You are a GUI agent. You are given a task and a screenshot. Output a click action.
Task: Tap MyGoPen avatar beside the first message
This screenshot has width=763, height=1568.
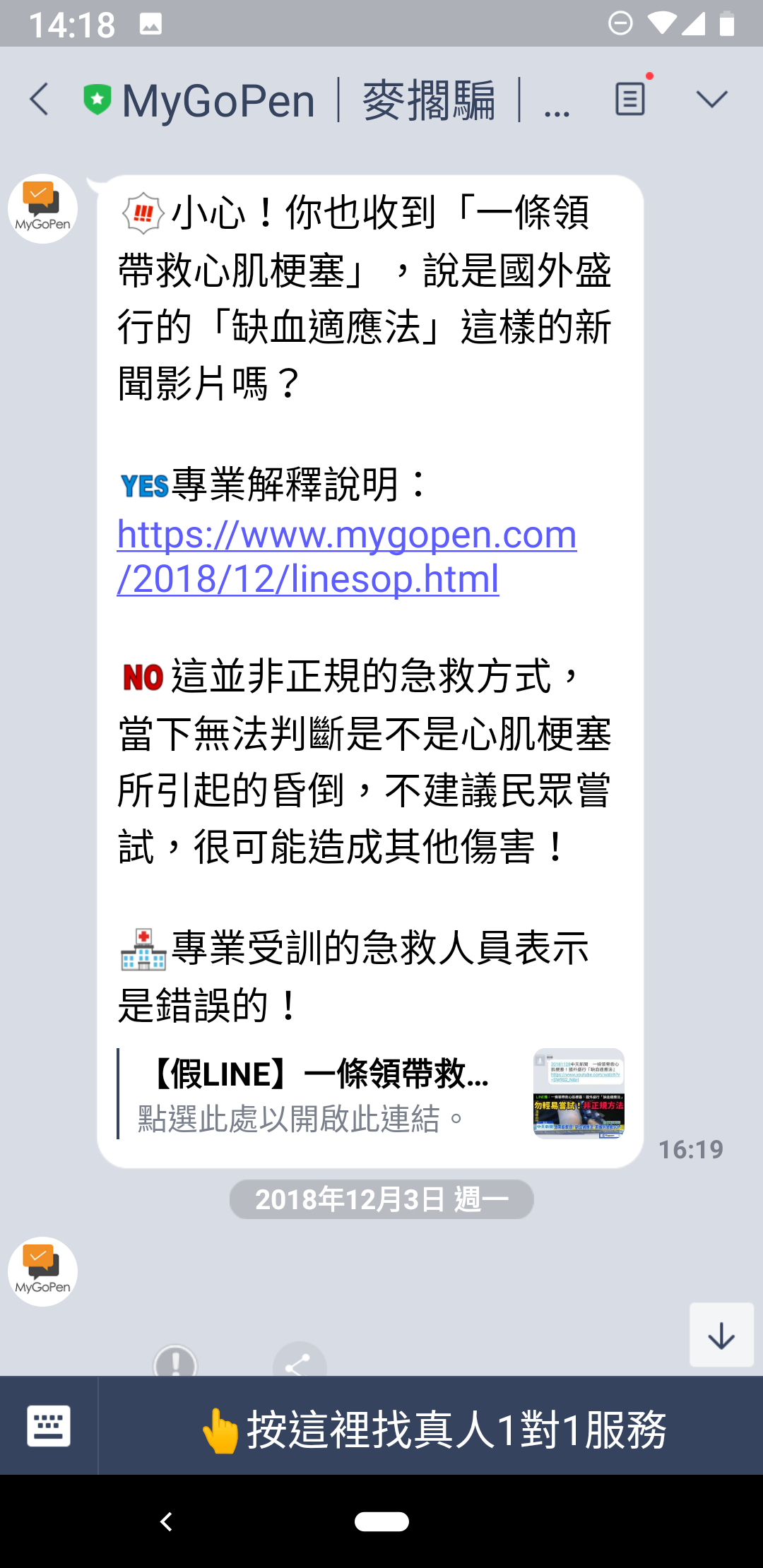pyautogui.click(x=42, y=208)
